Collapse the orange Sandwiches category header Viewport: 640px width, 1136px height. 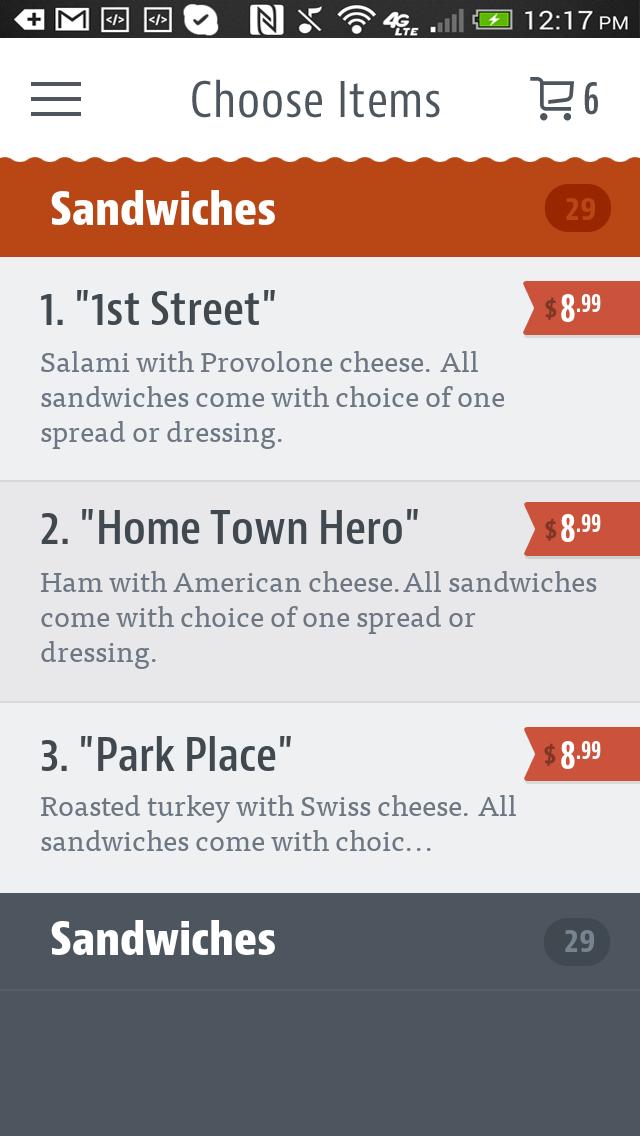(320, 209)
